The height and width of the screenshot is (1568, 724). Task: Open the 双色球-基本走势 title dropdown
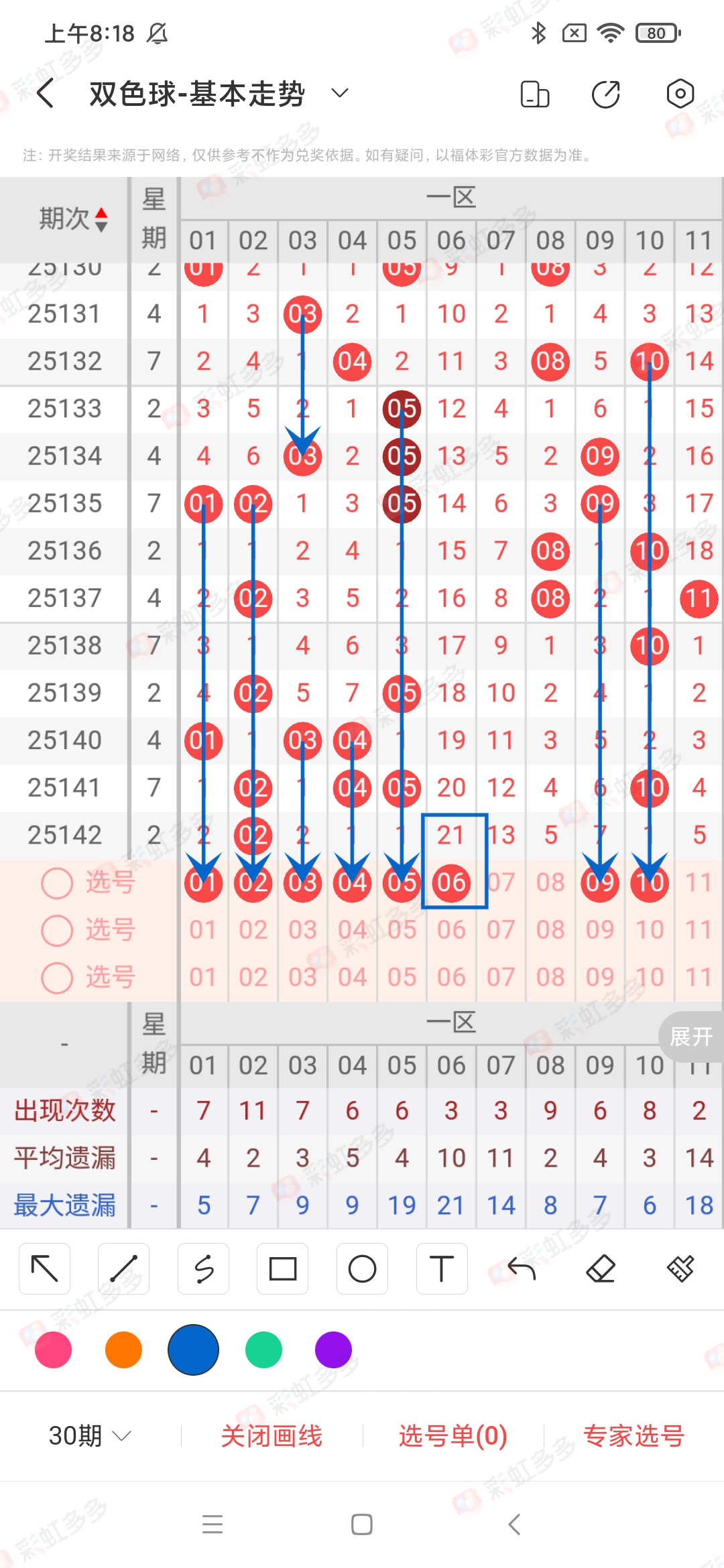click(x=339, y=94)
